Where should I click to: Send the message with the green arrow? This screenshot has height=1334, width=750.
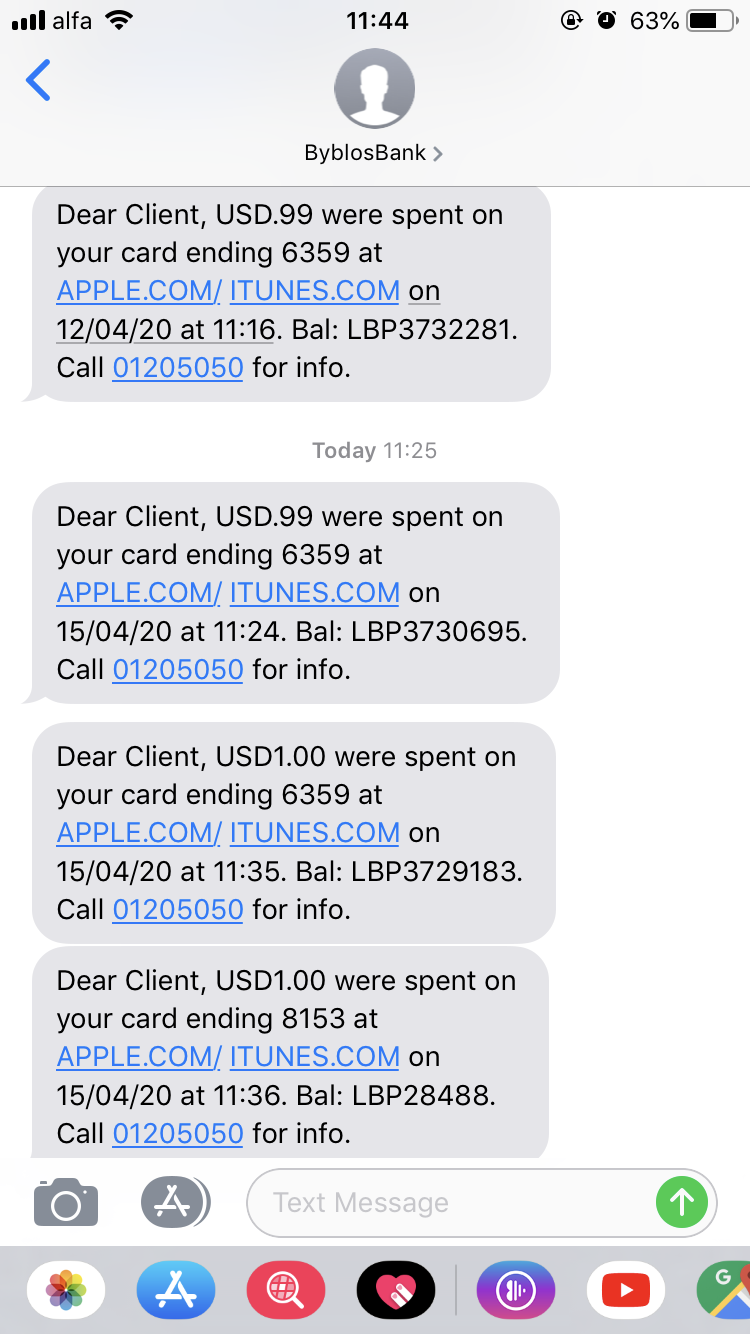[681, 1202]
